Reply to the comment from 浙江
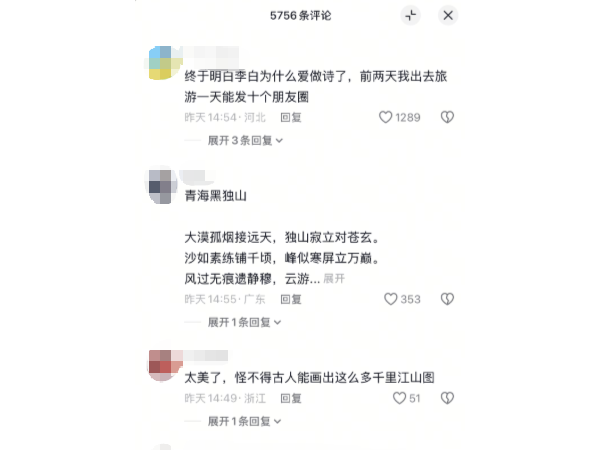Screen dimensions: 600x450 [291, 398]
